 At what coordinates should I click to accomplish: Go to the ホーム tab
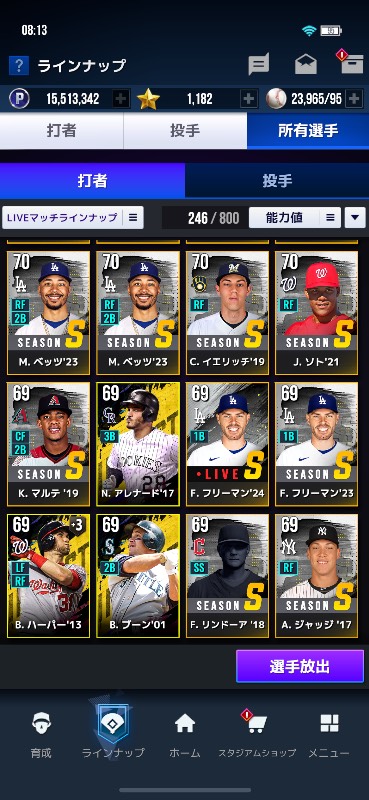[185, 735]
